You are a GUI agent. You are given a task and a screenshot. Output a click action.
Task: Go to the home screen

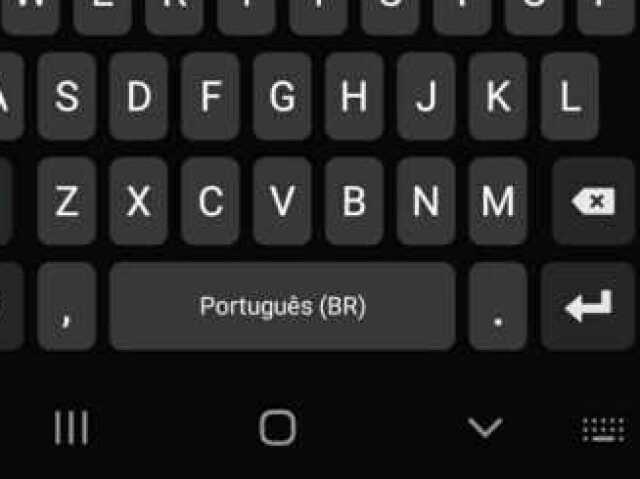[278, 428]
